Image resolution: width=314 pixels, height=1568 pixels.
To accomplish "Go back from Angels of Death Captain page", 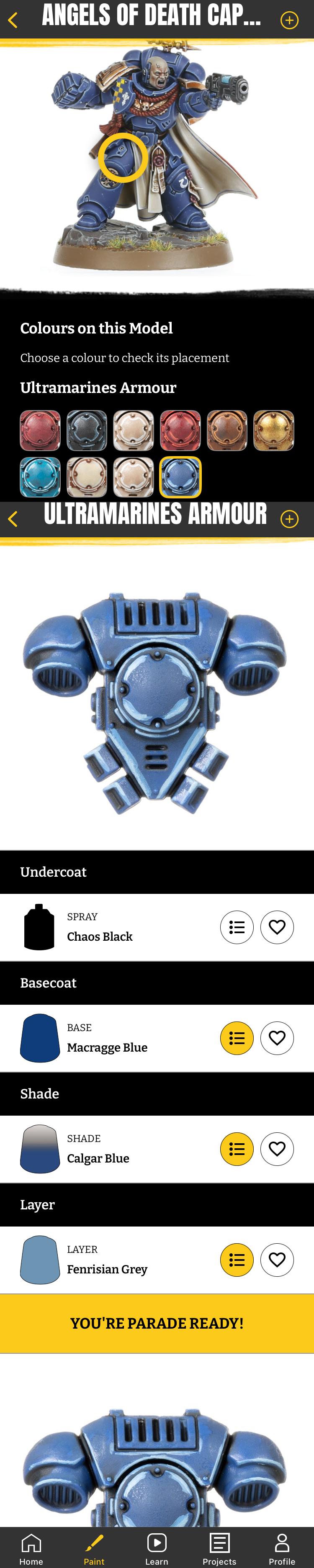I will 13,21.
